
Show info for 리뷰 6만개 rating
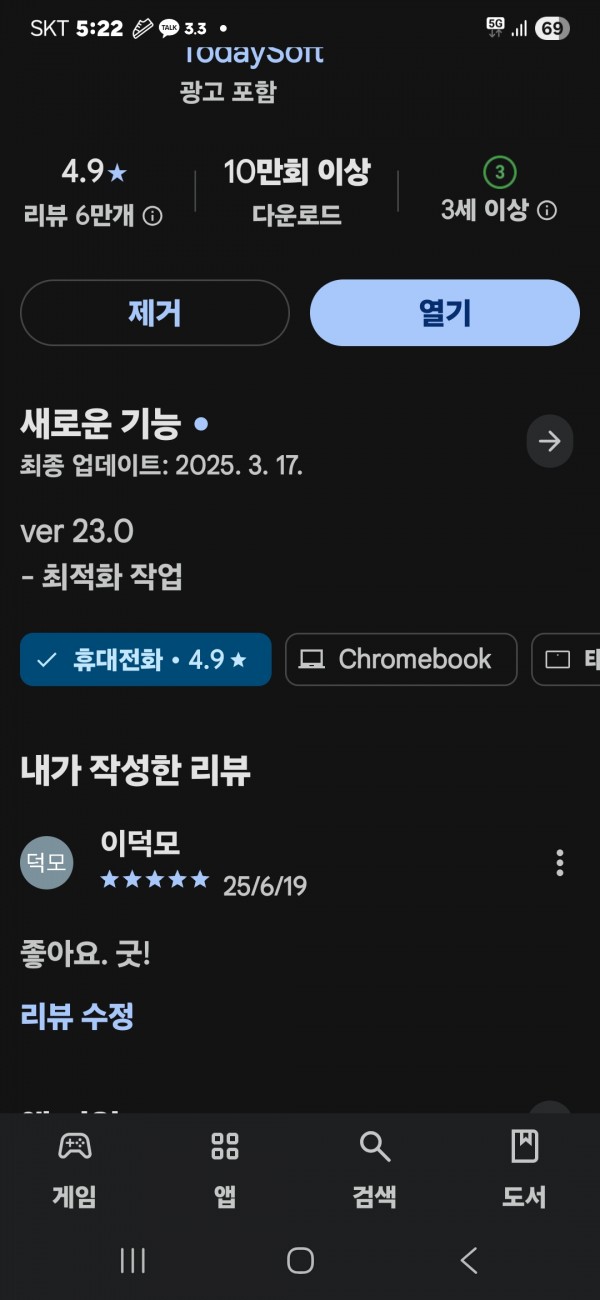[x=152, y=216]
